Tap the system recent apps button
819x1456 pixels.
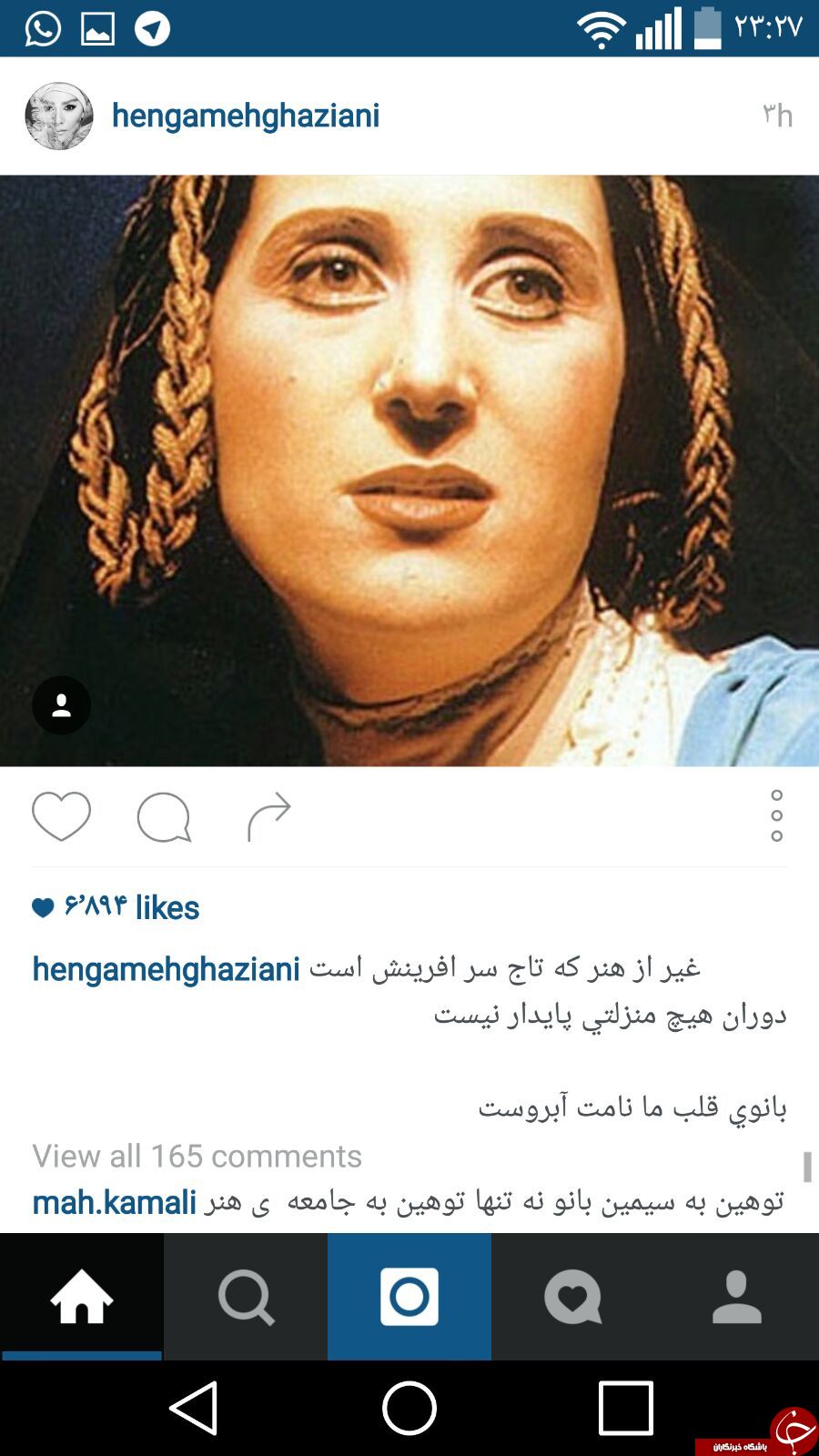point(625,1408)
